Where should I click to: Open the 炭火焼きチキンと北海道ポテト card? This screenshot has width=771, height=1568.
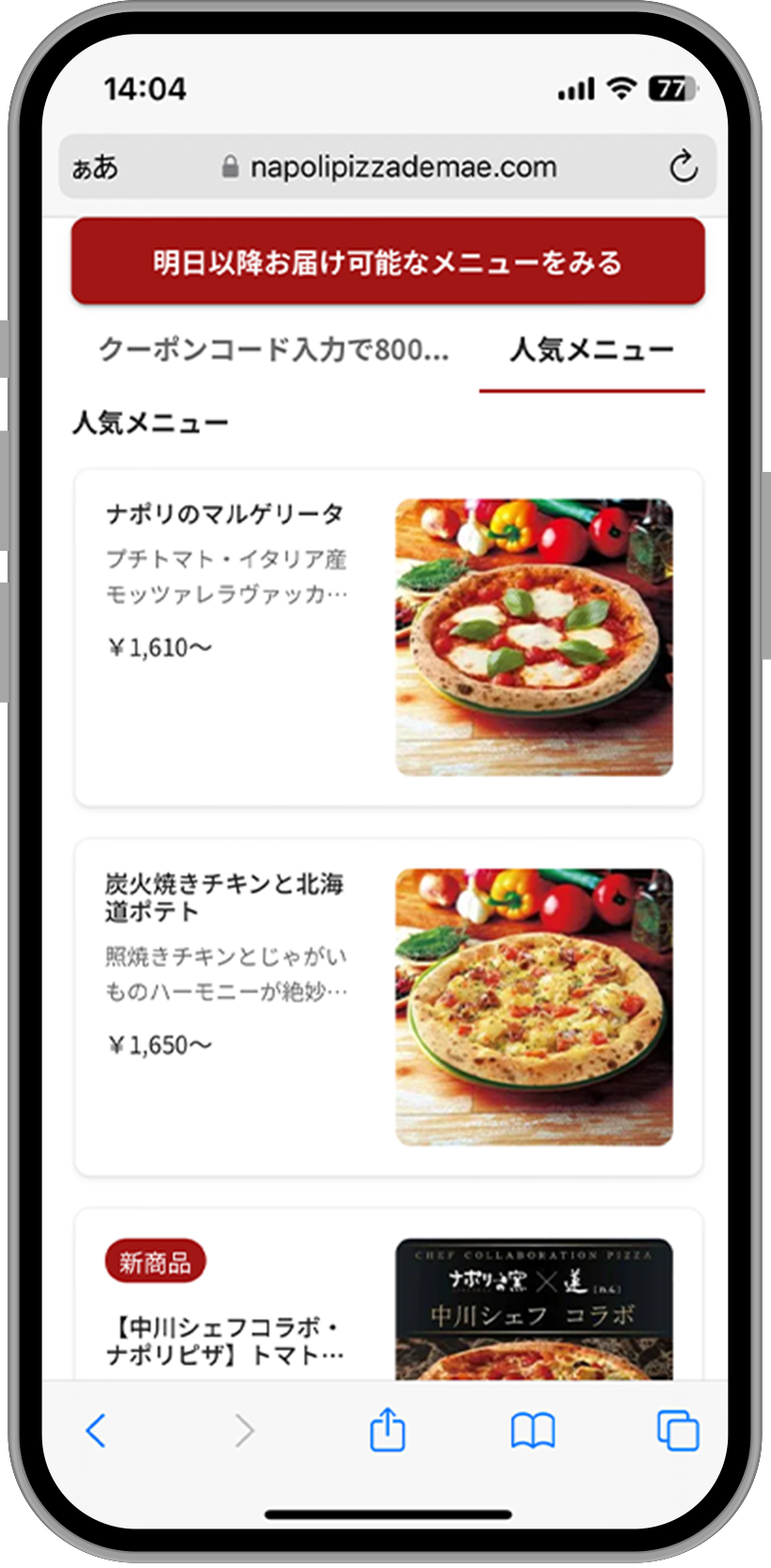tap(387, 1006)
